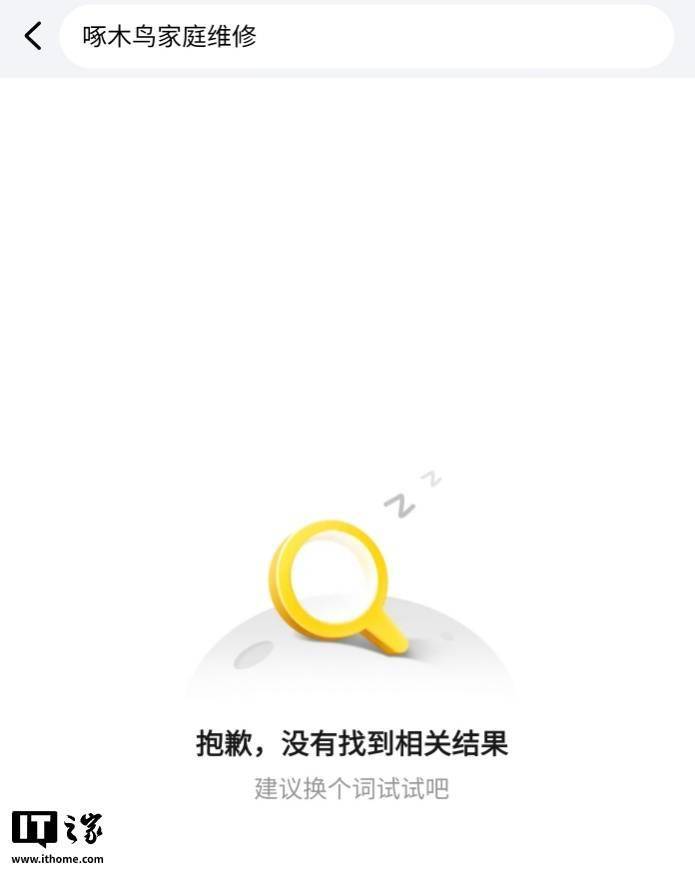Tap the search field showing 啄木鸟家庭维修

click(x=366, y=37)
